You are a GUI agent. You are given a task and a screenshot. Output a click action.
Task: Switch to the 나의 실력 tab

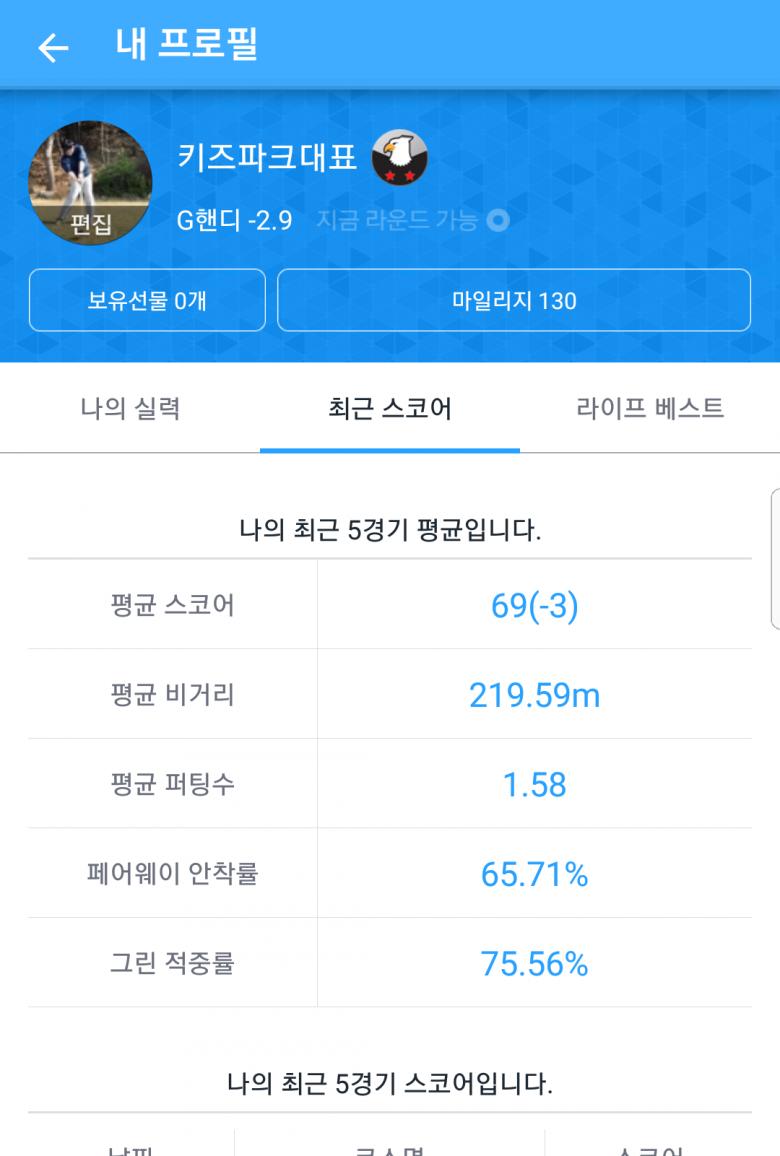tap(130, 409)
